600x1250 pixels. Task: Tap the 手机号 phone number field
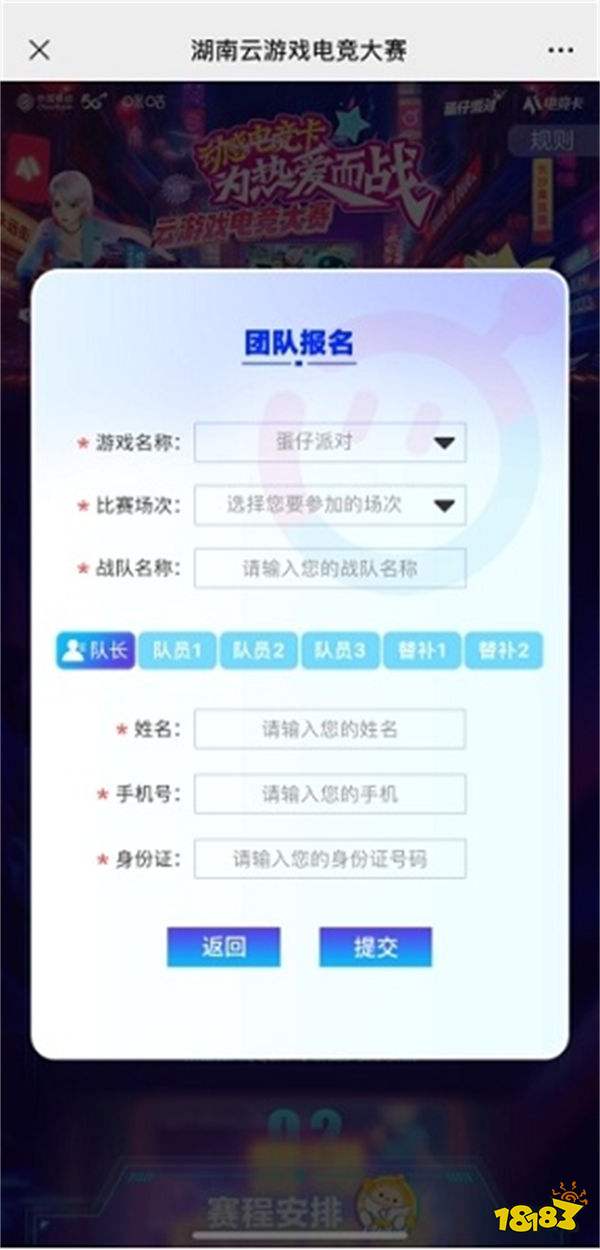pos(330,794)
